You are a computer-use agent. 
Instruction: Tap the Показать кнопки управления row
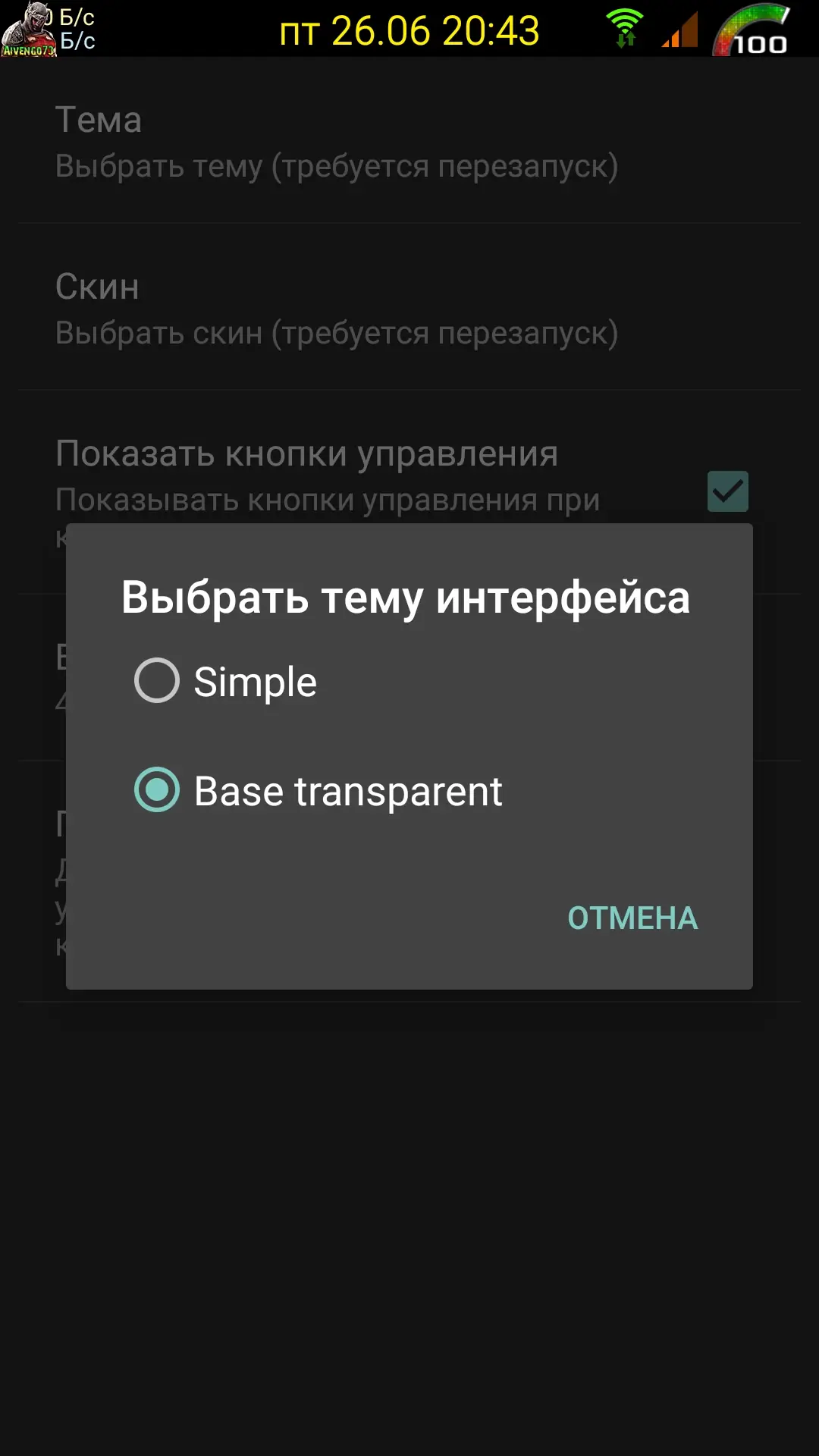307,453
